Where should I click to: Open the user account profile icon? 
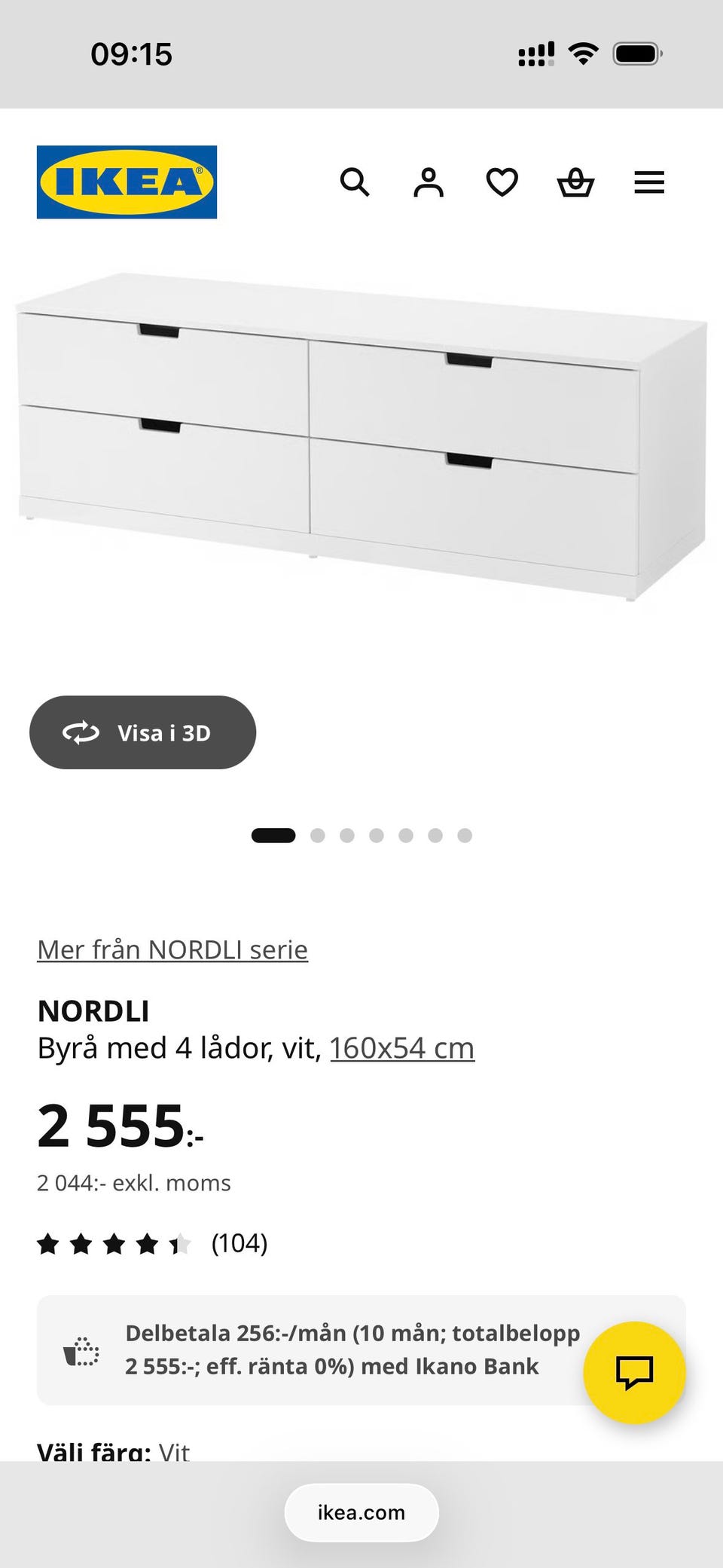[429, 182]
